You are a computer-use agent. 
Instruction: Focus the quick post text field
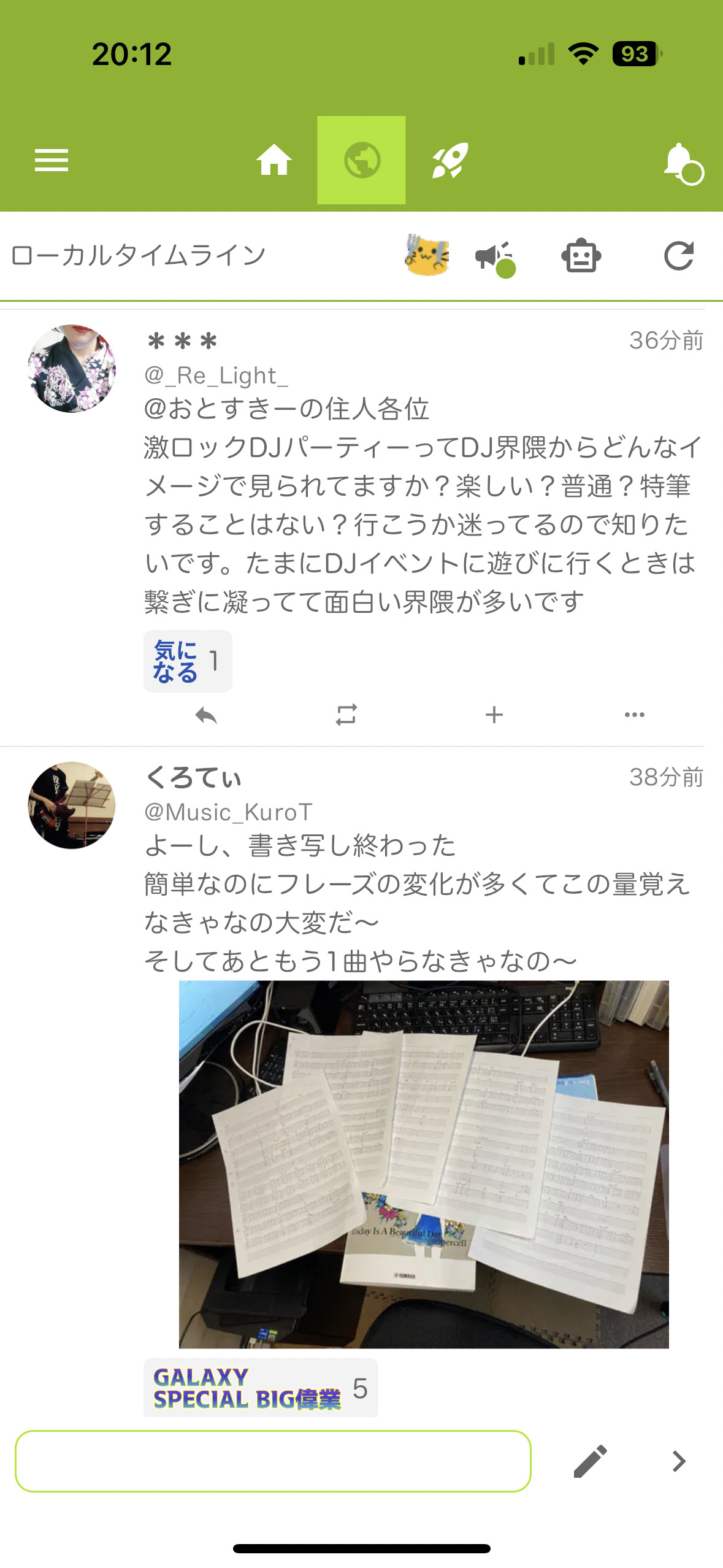pos(273,1461)
